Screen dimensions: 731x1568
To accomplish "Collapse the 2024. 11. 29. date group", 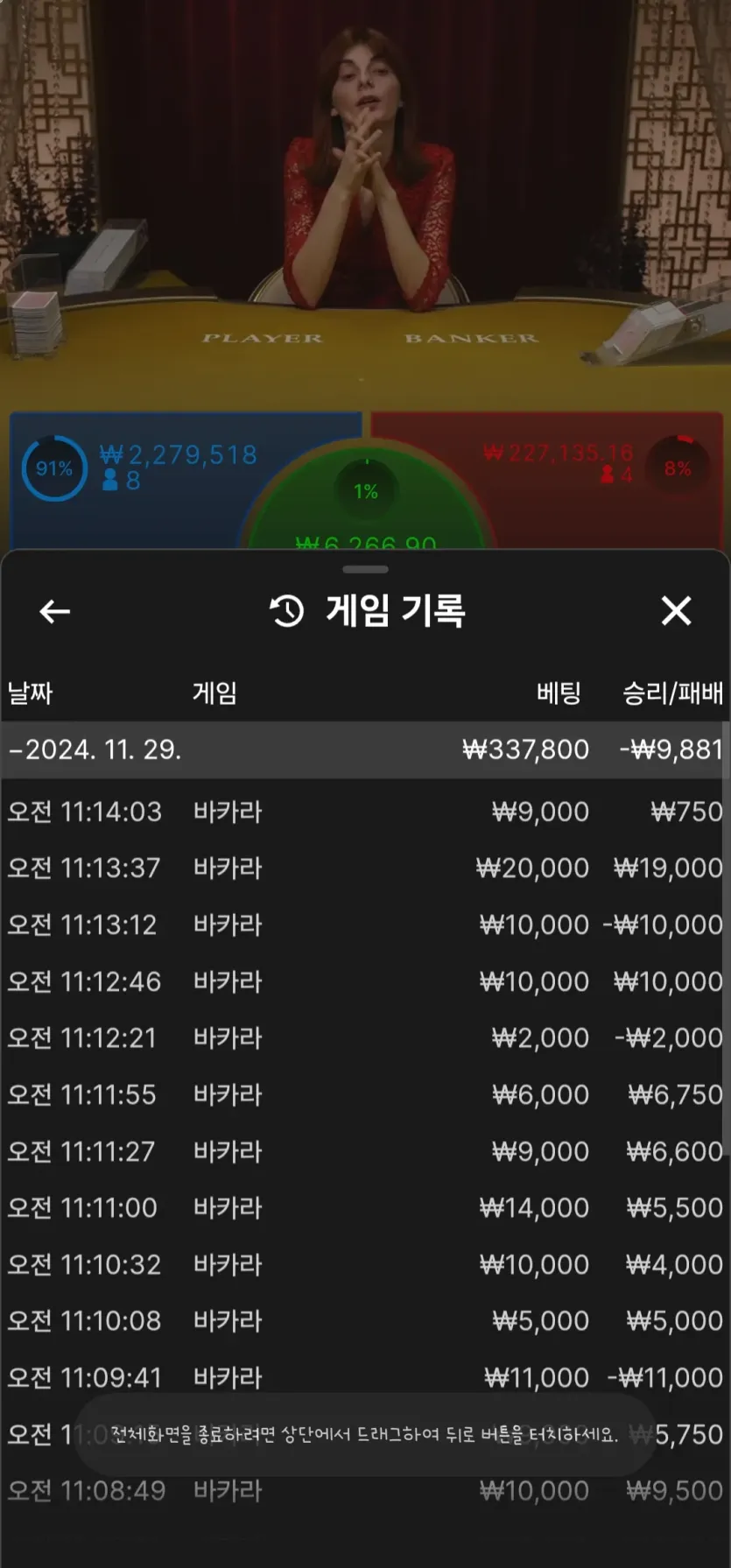I will click(95, 749).
